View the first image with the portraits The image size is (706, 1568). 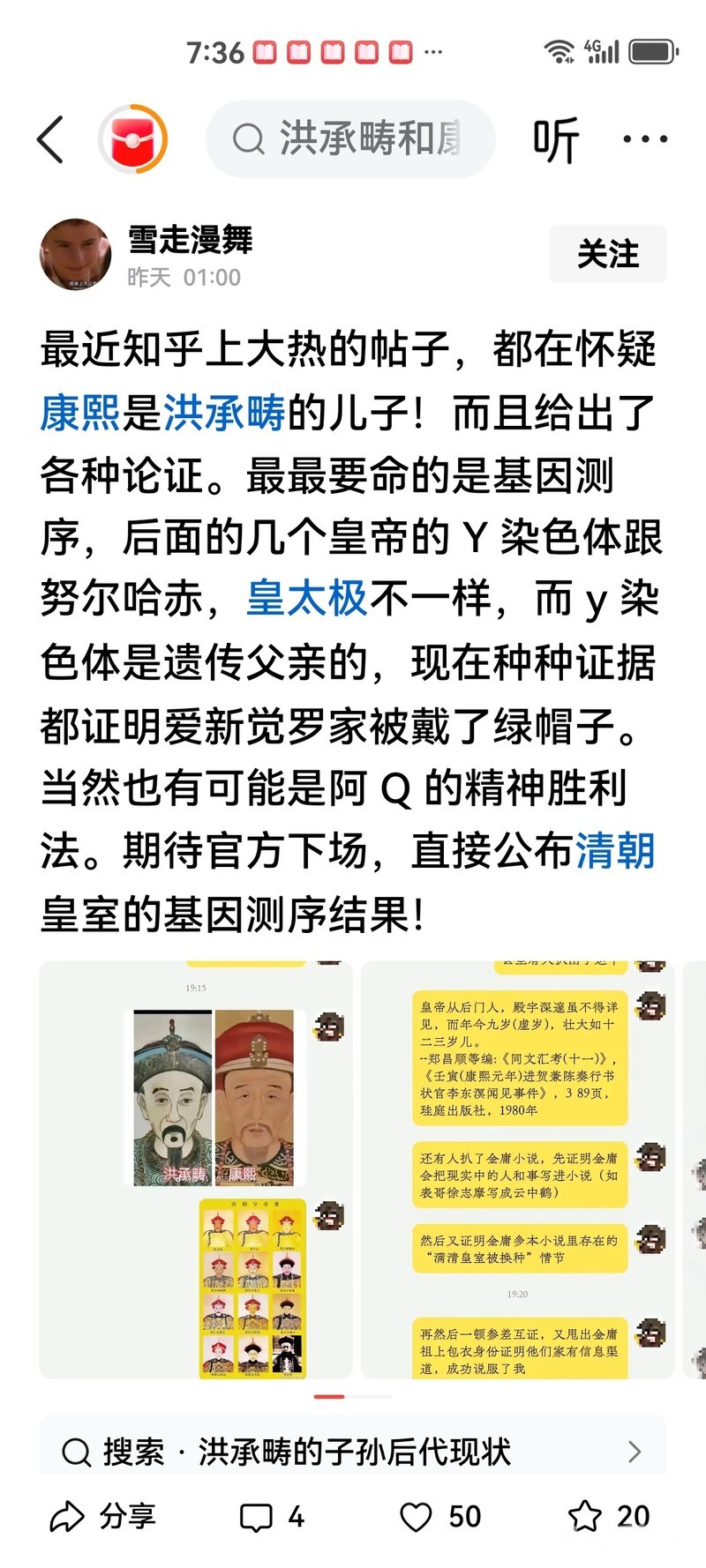pyautogui.click(x=196, y=1169)
